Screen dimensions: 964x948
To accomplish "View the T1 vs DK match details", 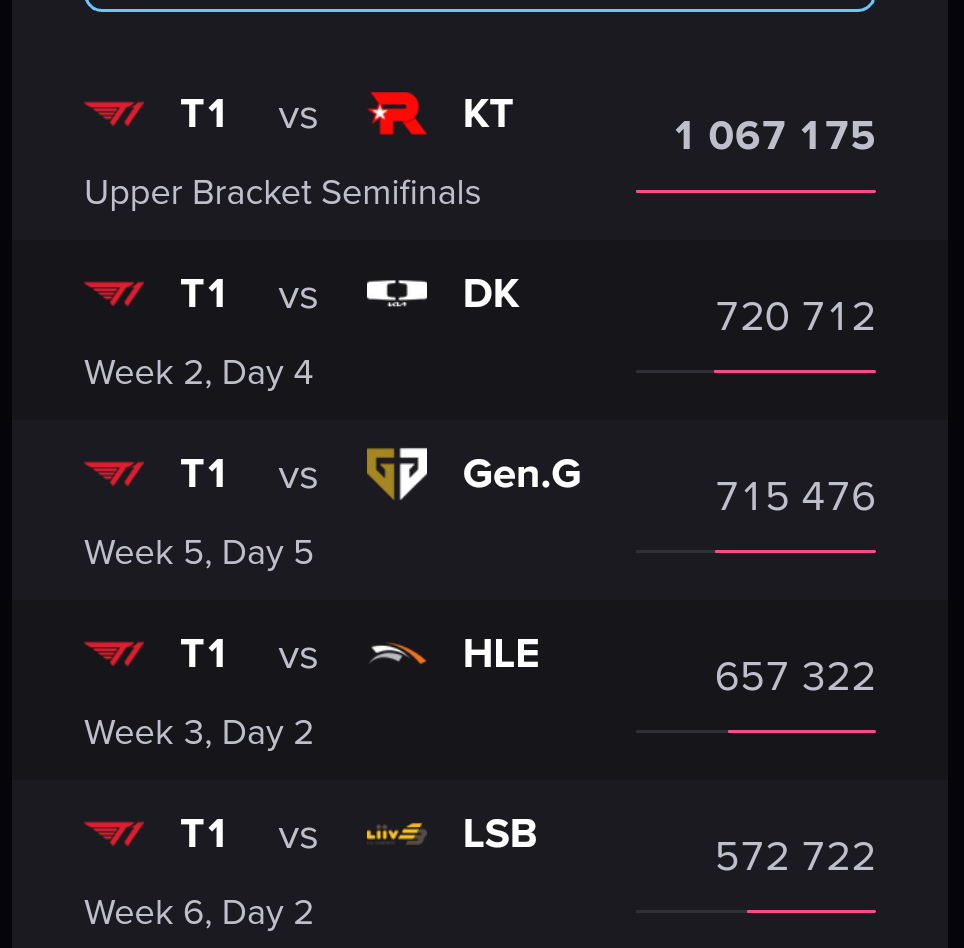I will click(x=480, y=330).
